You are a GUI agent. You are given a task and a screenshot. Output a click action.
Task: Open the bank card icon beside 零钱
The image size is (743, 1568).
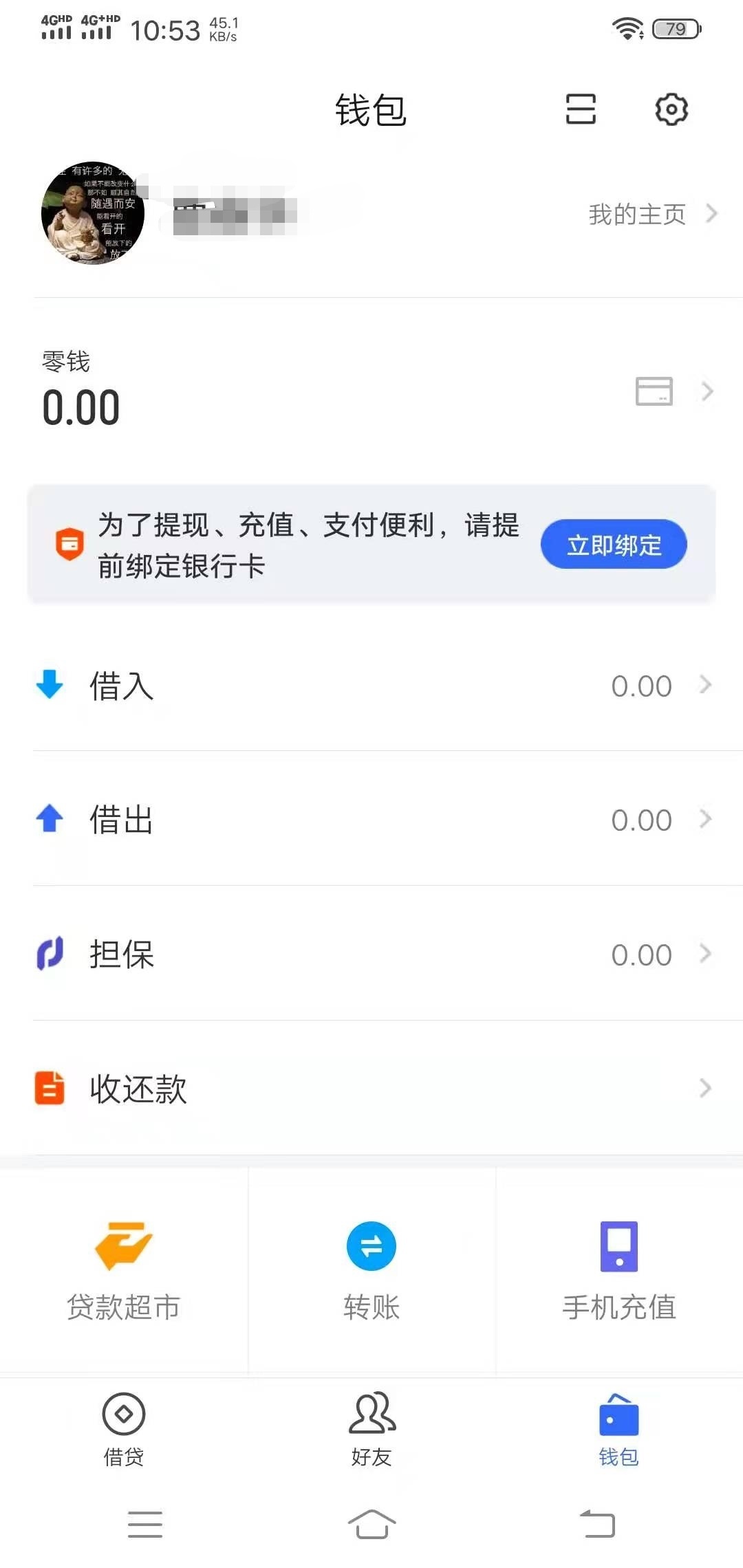pyautogui.click(x=654, y=391)
